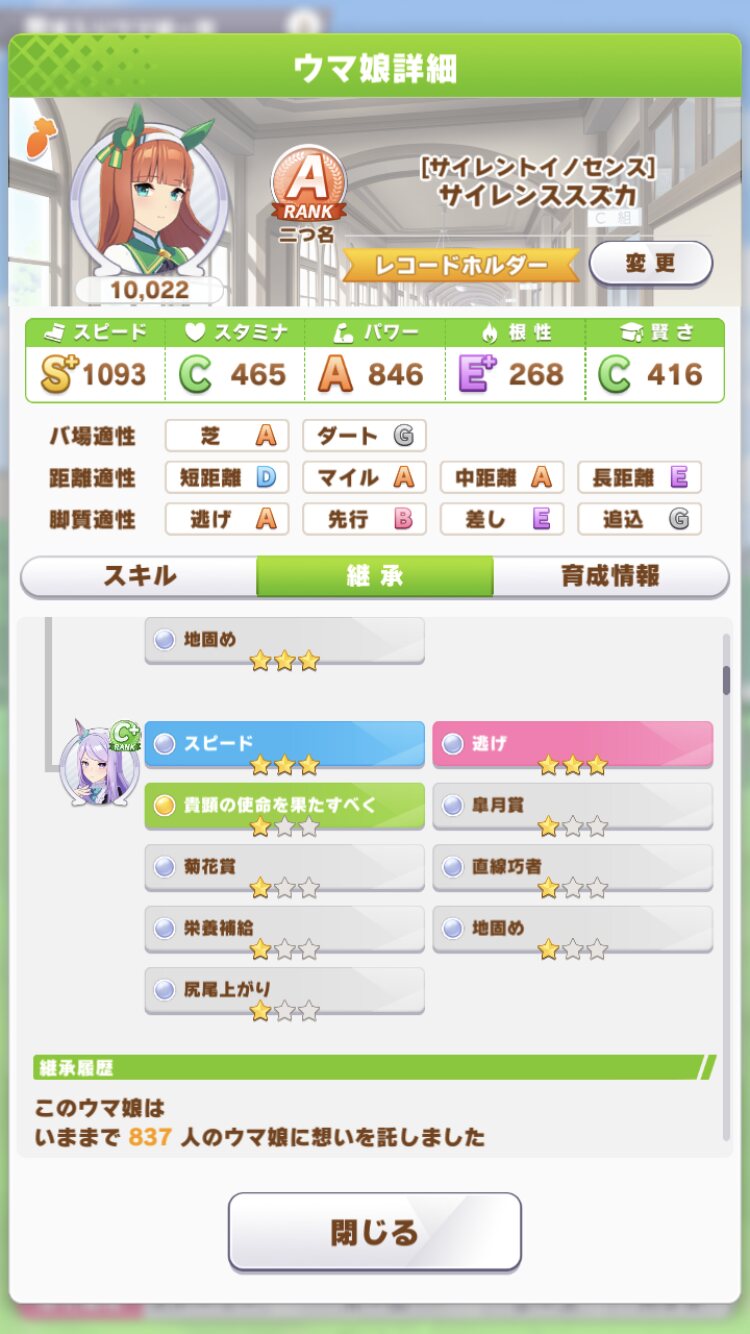Tap the 尻尾上がり factor
Screen dimensions: 750x1334
click(x=285, y=990)
